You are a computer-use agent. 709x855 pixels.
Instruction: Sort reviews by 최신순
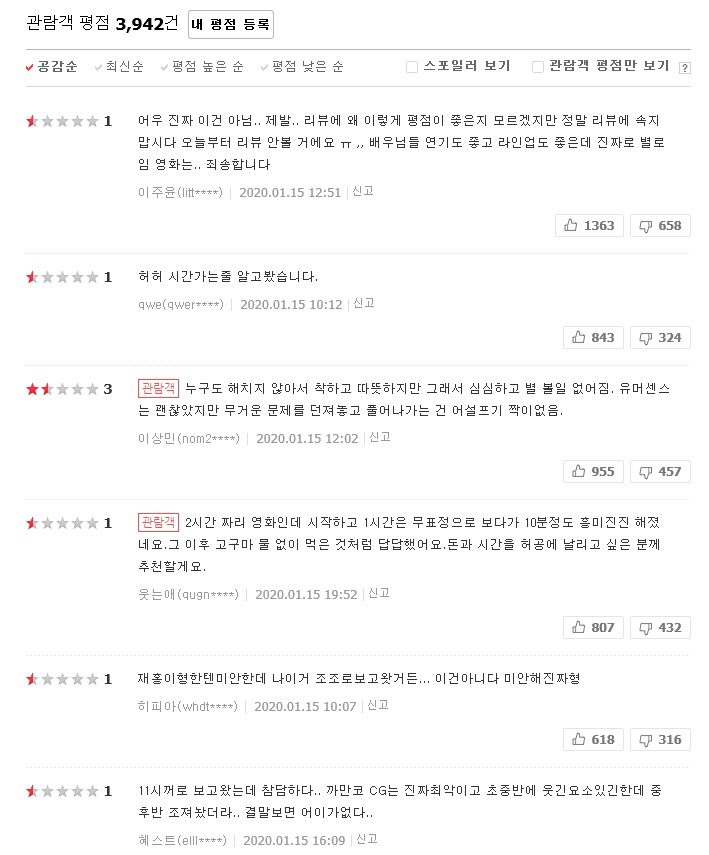coord(124,67)
